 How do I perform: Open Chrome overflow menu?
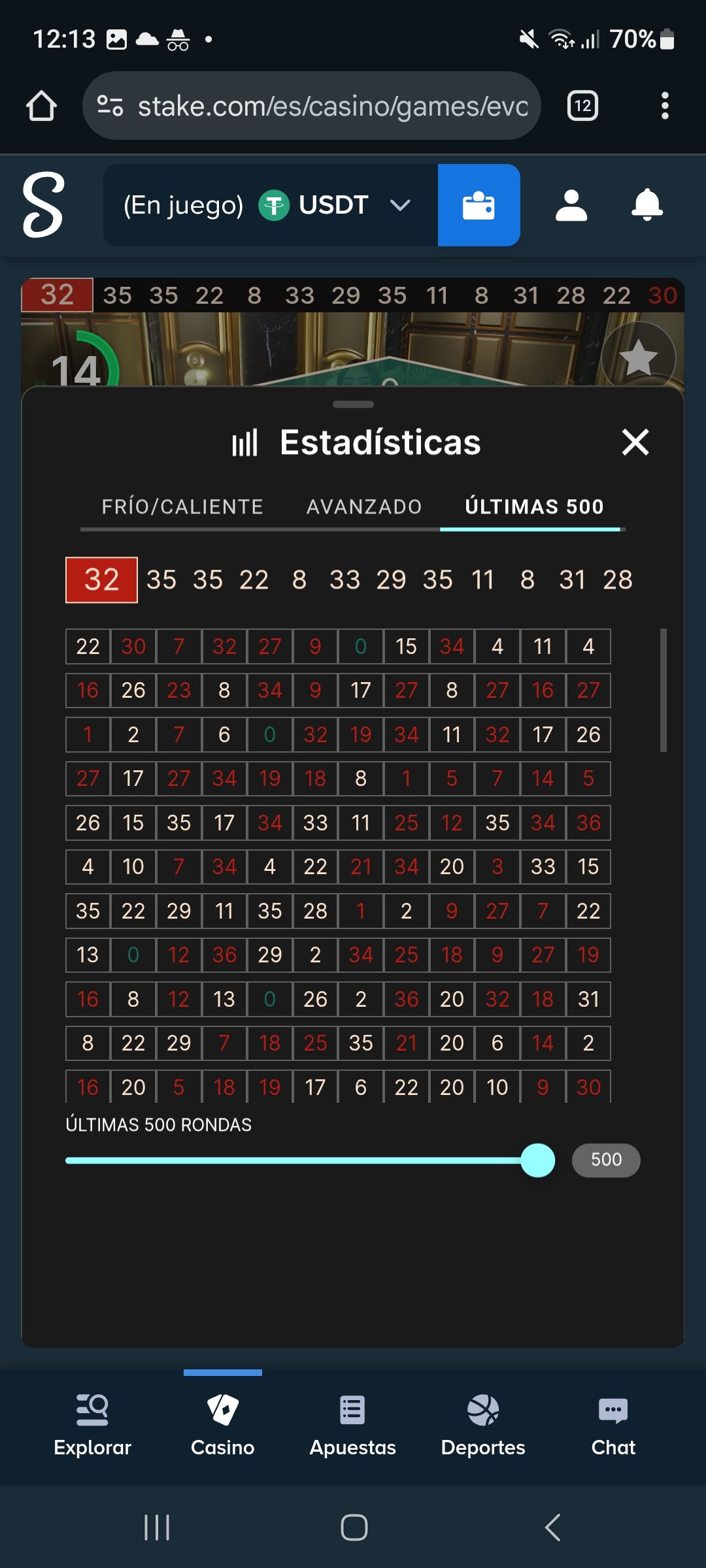[664, 105]
